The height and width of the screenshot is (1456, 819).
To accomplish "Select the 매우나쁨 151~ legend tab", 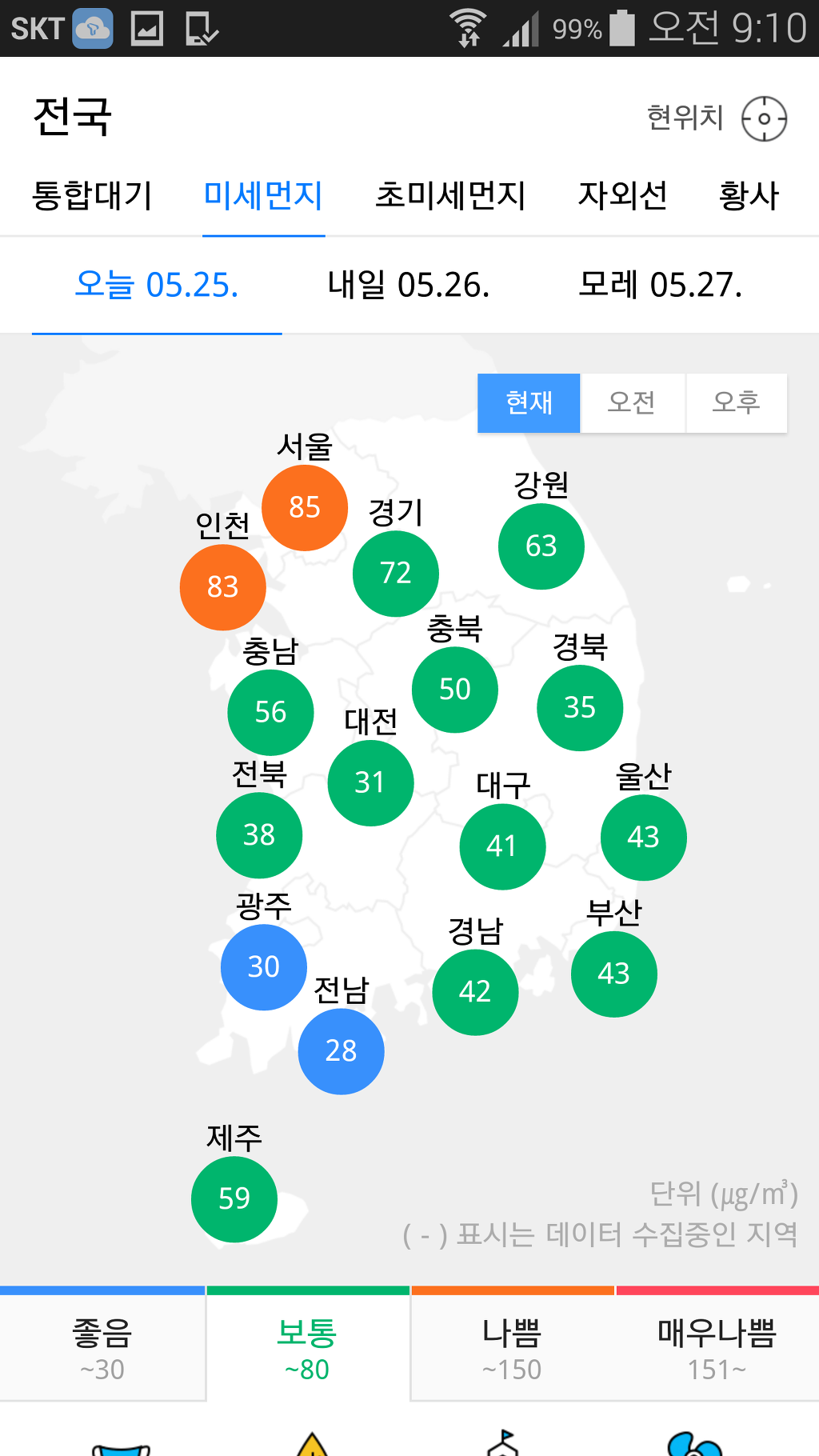I will (x=717, y=1349).
